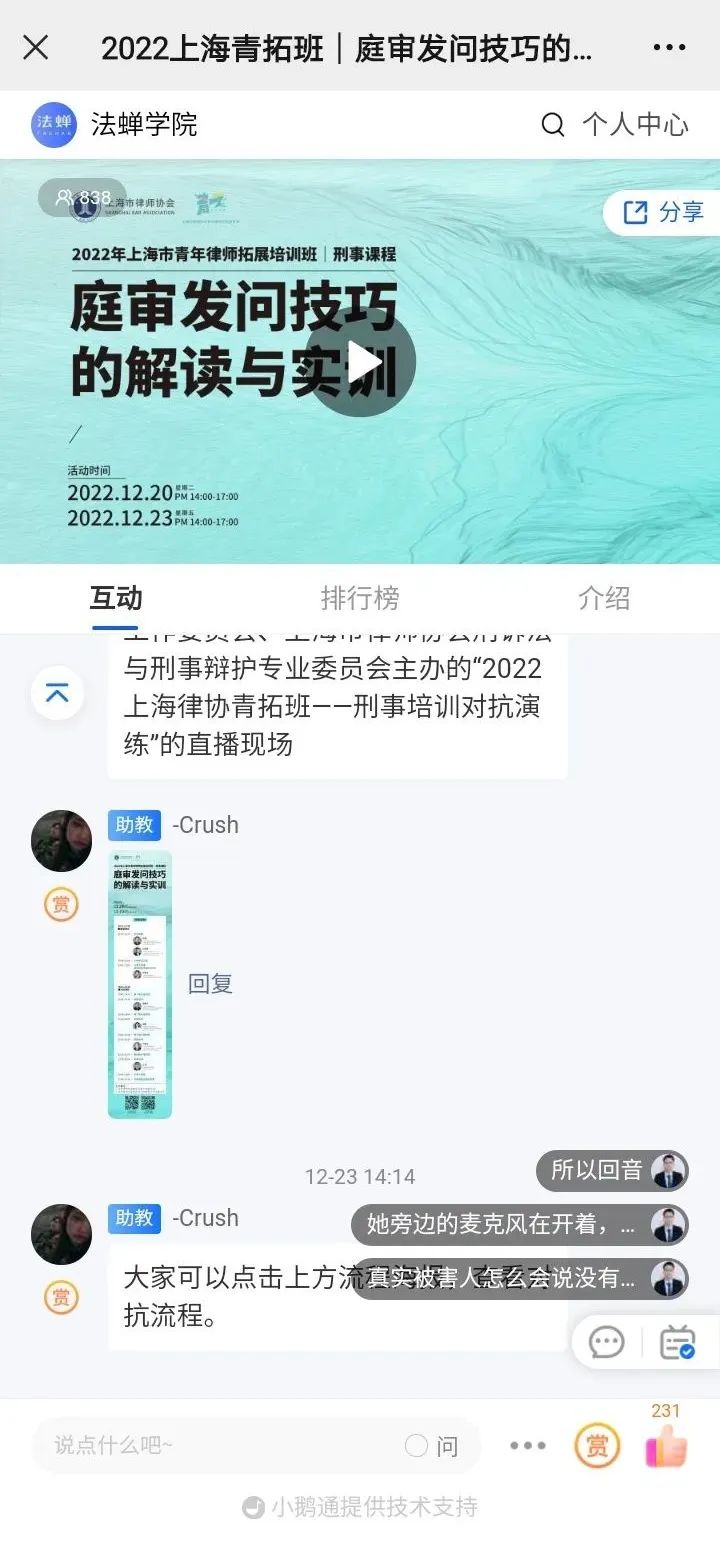Viewport: 720px width, 1555px height.
Task: Tap the orange 赏 reward button at bottom
Action: (x=597, y=1445)
